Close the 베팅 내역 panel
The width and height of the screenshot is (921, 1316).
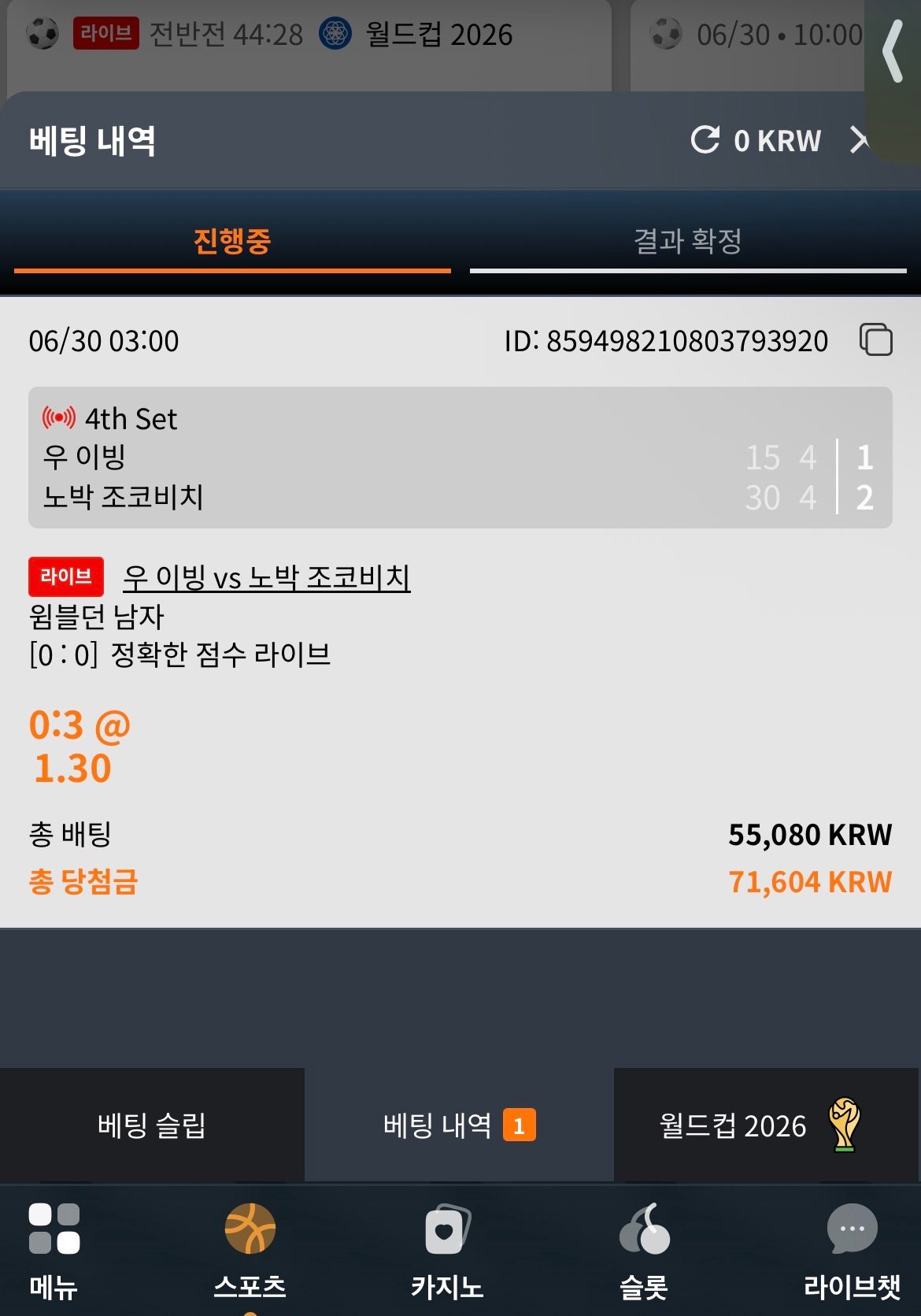coord(859,140)
